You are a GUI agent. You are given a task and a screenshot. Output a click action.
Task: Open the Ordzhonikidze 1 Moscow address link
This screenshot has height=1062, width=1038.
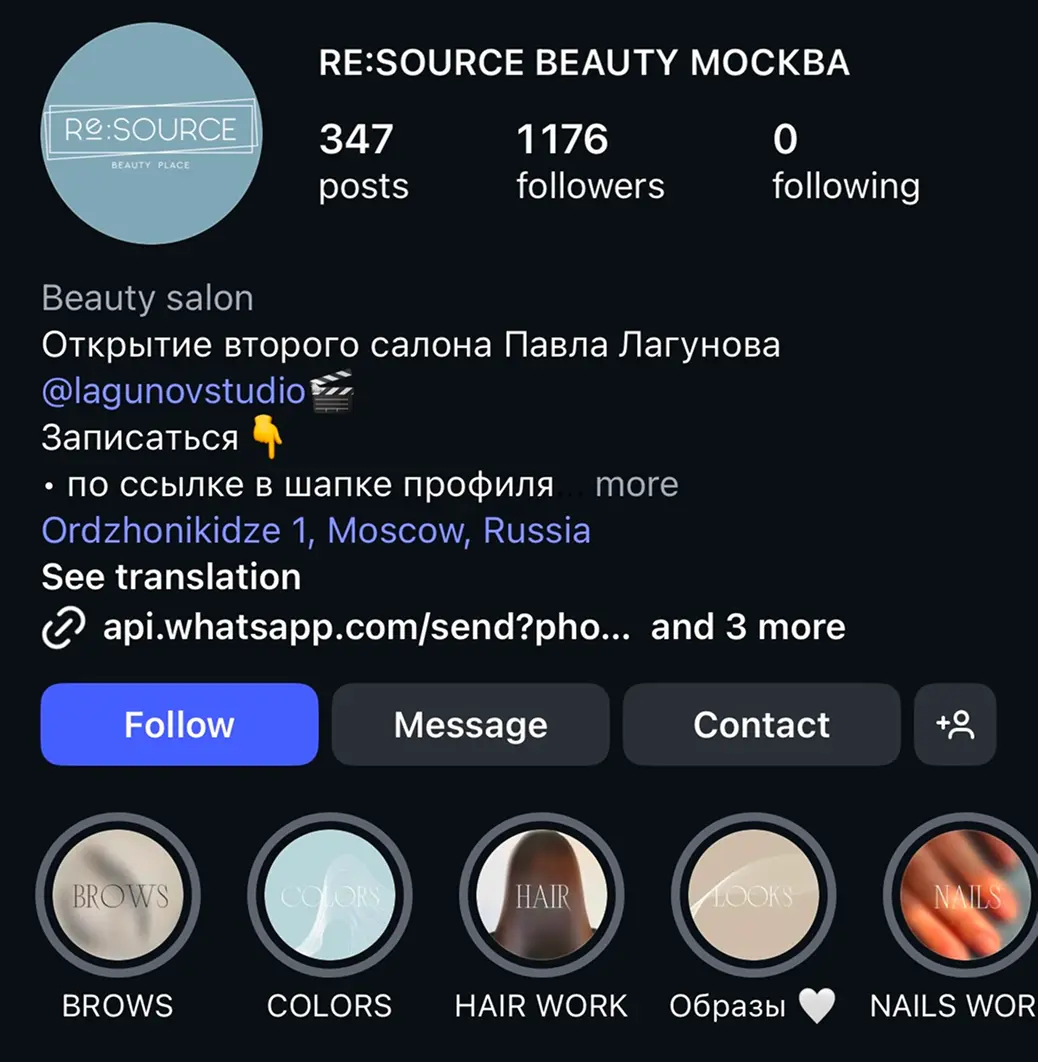pyautogui.click(x=315, y=531)
